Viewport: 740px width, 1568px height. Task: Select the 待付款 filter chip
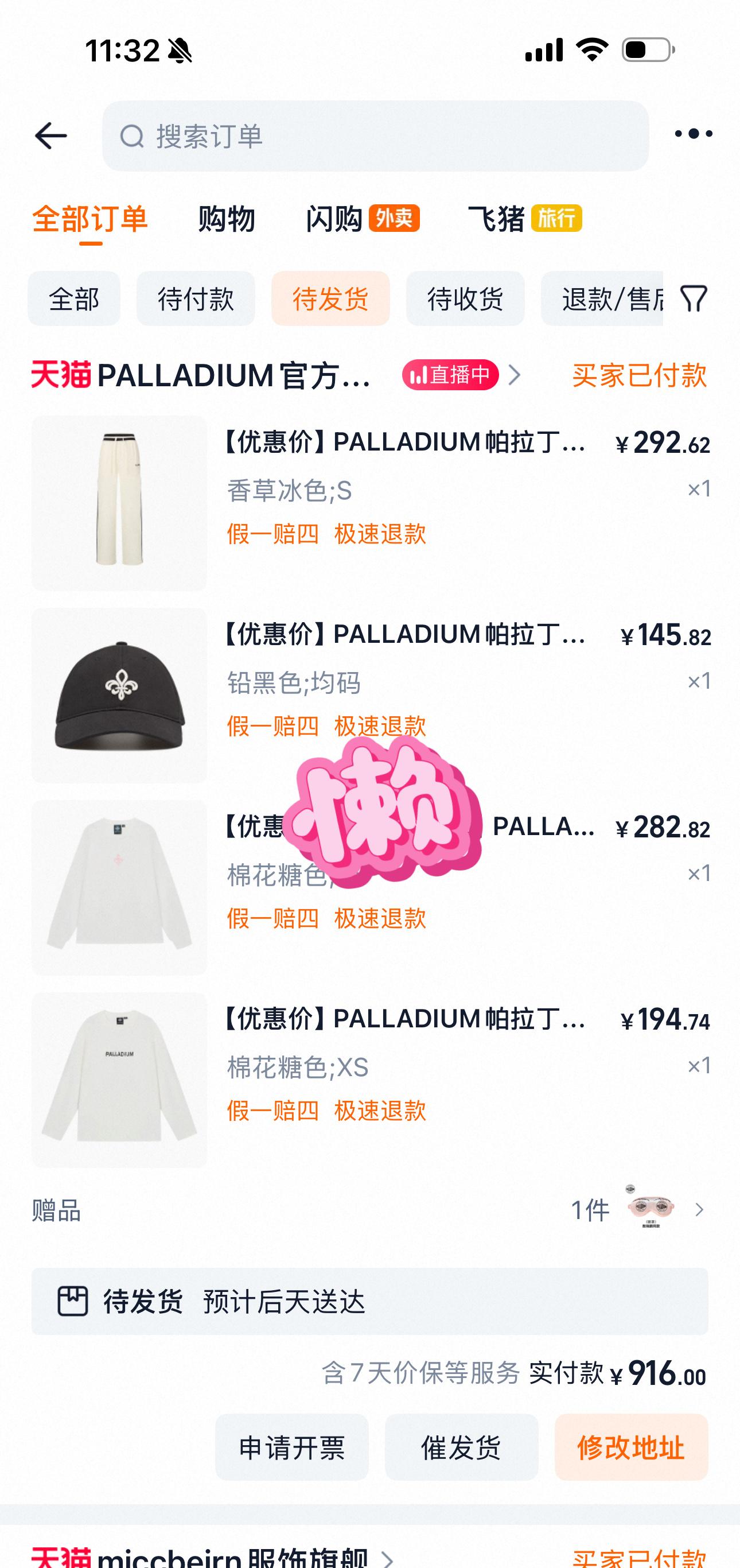(196, 299)
